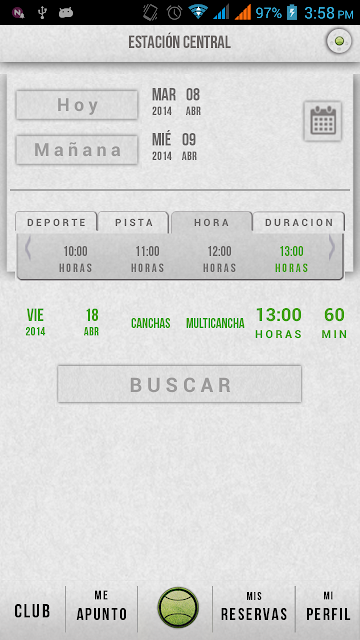
Task: Go to Mi Perfil
Action: pos(328,609)
